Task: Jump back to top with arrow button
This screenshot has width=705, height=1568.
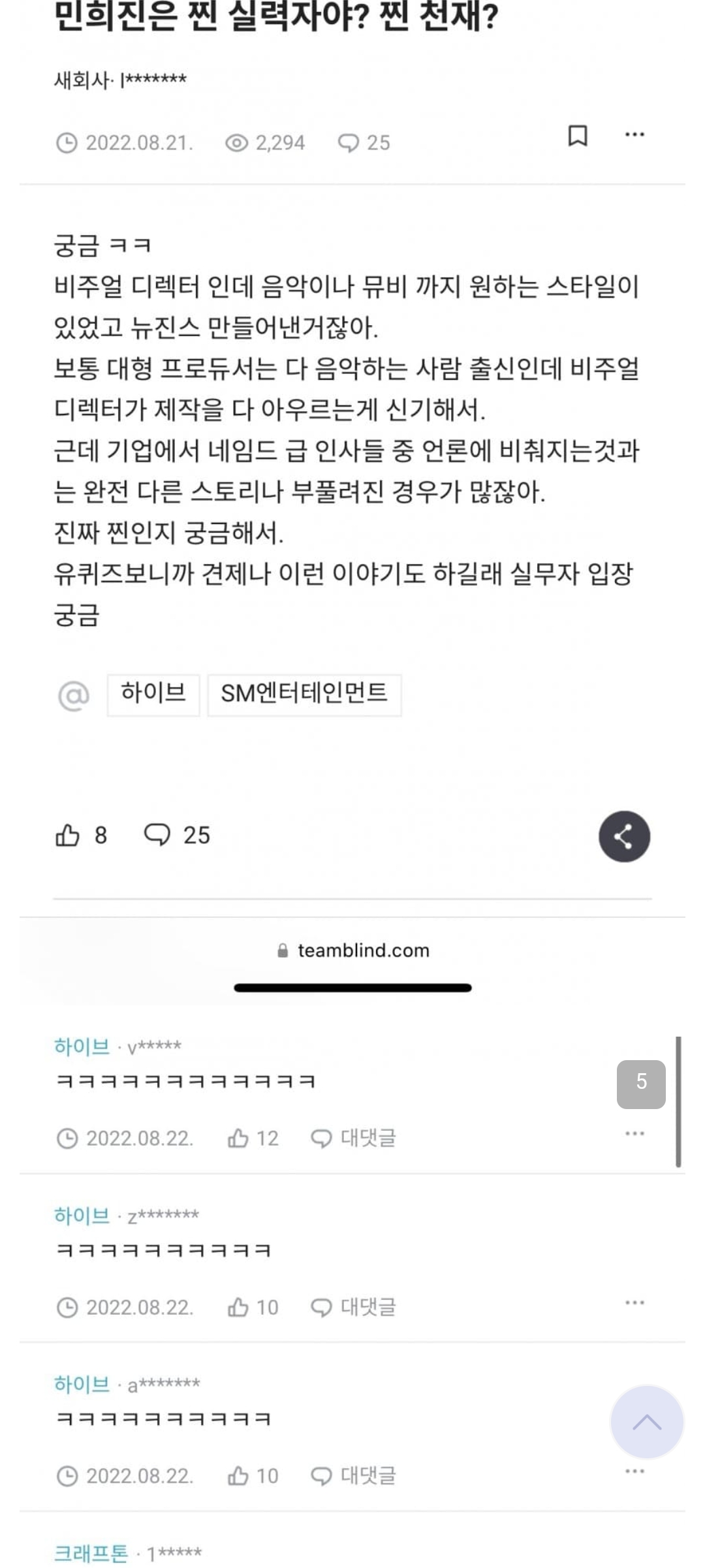Action: click(646, 1422)
